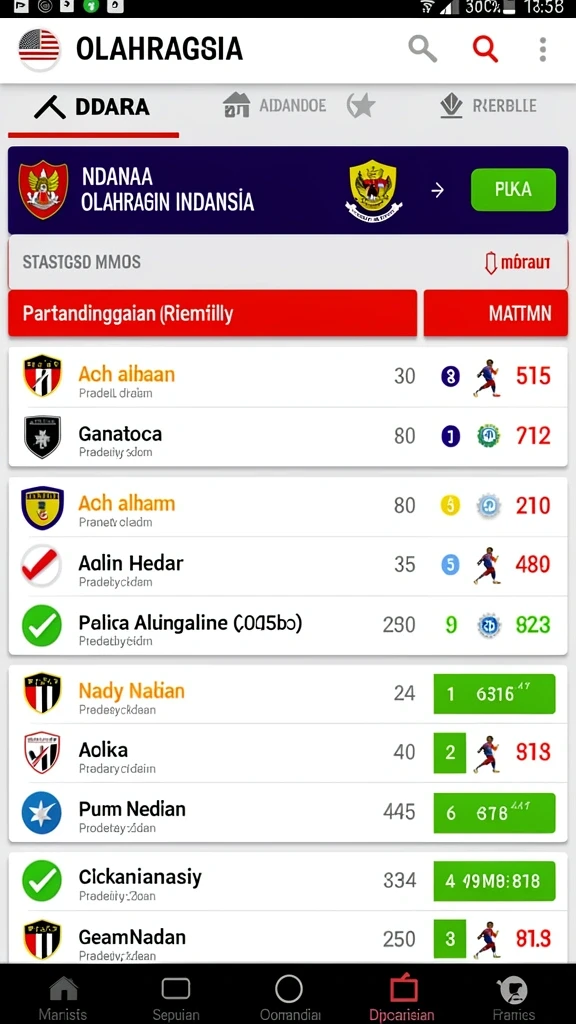This screenshot has height=1024, width=576.
Task: Tap the green PLKA button
Action: point(513,190)
